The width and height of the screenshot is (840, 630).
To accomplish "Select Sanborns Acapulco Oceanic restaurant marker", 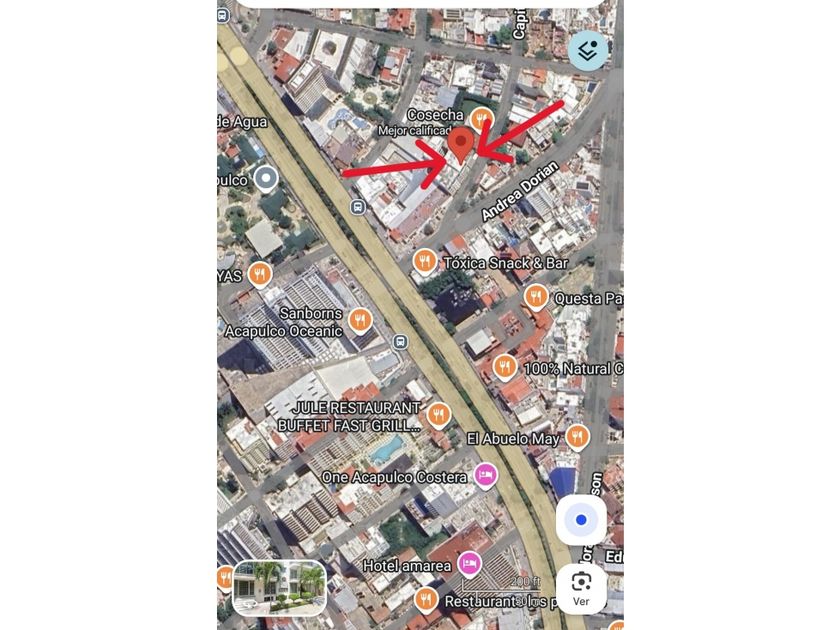I will (x=360, y=320).
